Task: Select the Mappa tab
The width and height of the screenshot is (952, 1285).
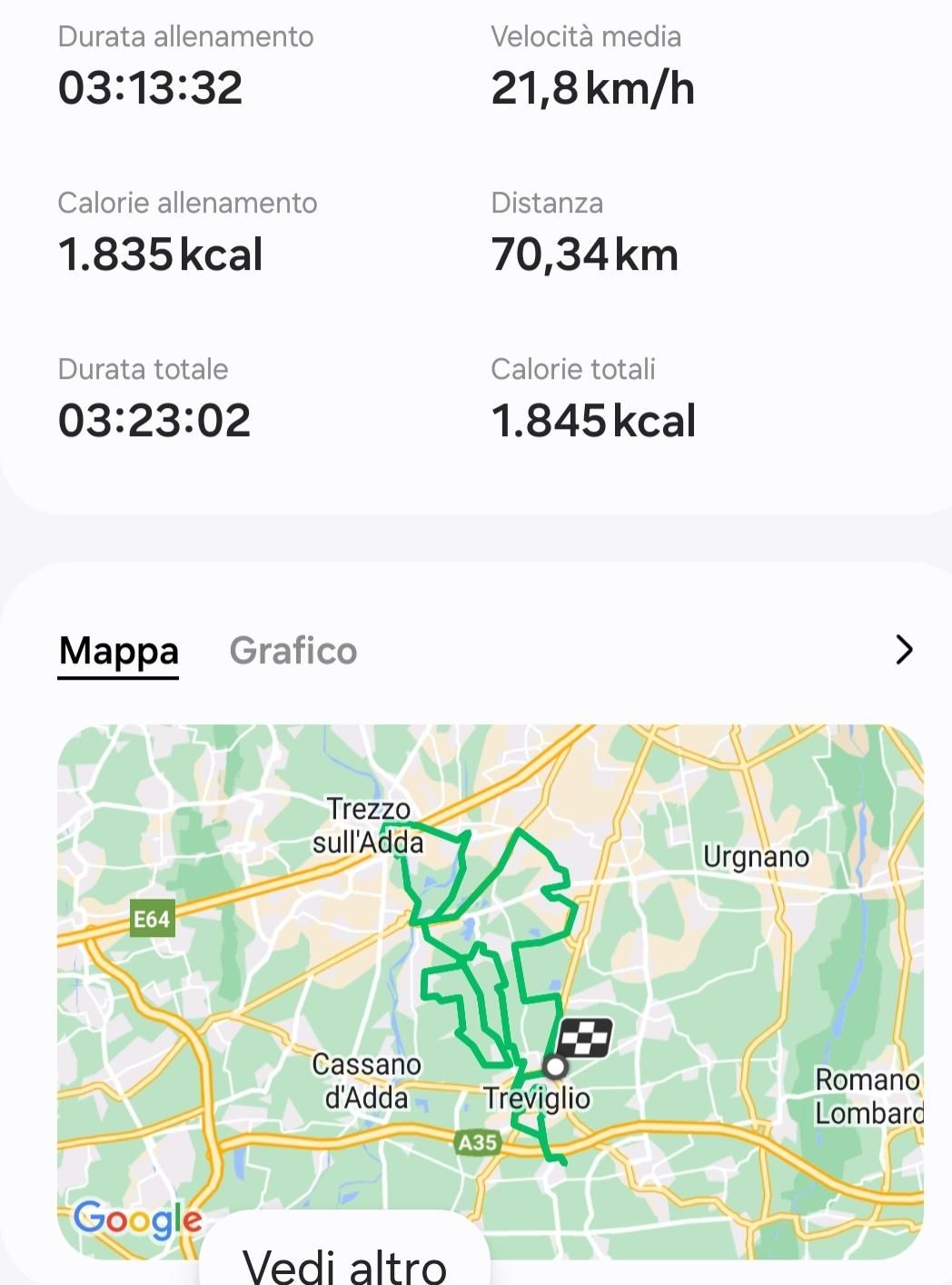Action: 119,652
